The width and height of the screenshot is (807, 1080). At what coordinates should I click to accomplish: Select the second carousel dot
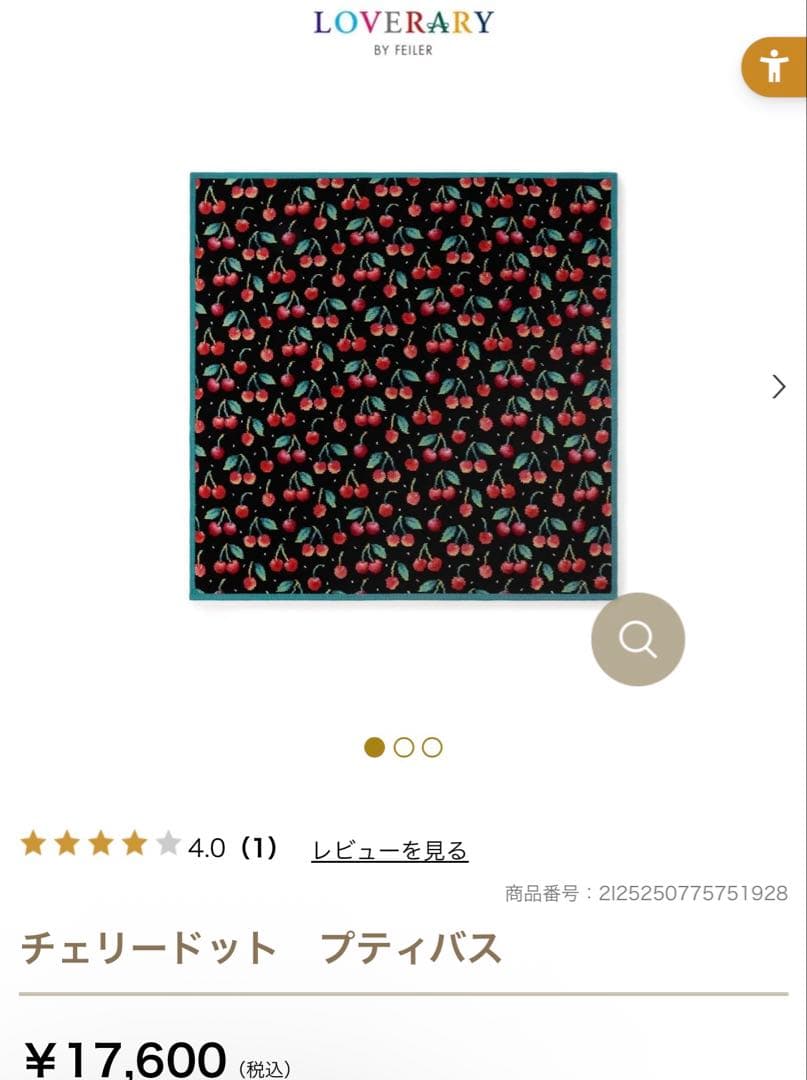point(403,747)
